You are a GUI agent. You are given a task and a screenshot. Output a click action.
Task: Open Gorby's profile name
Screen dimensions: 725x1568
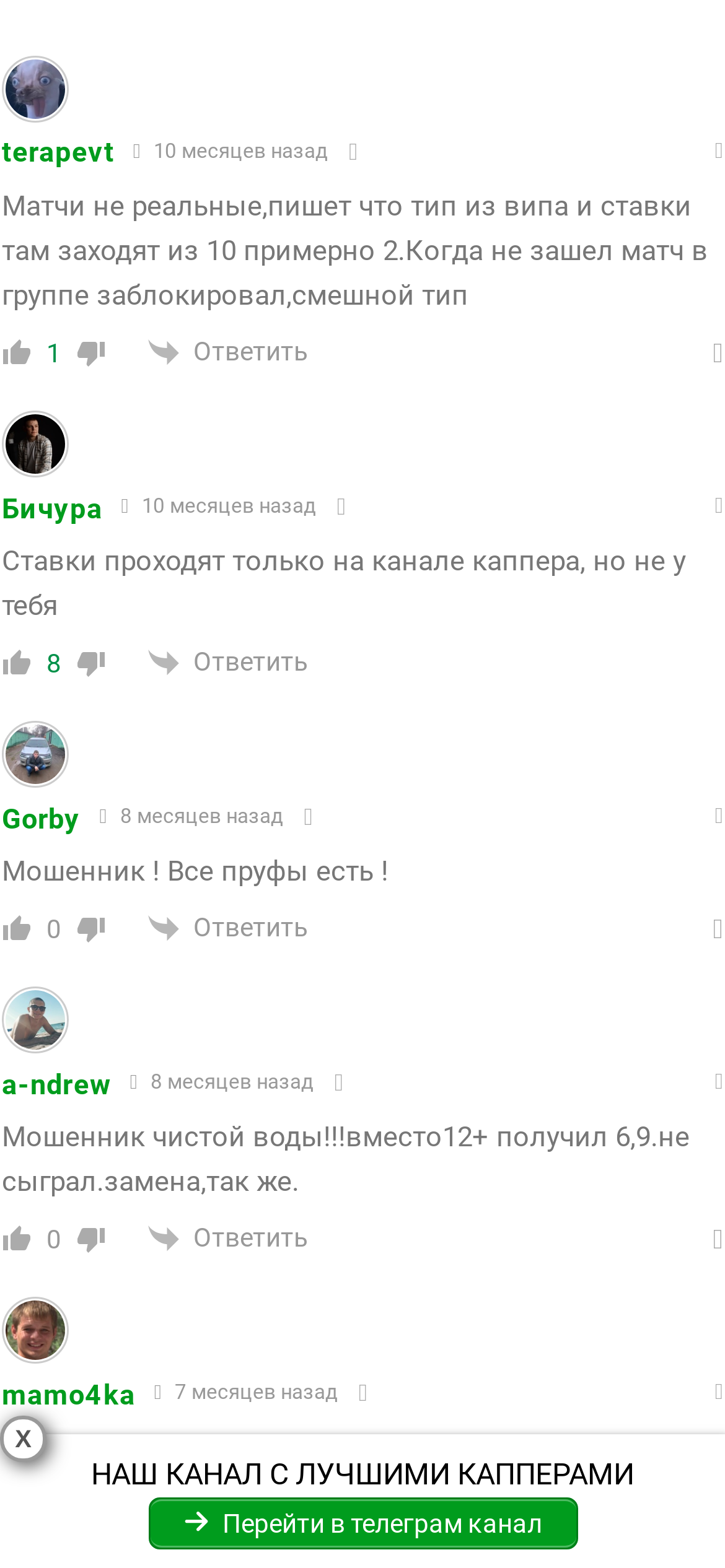tap(40, 819)
